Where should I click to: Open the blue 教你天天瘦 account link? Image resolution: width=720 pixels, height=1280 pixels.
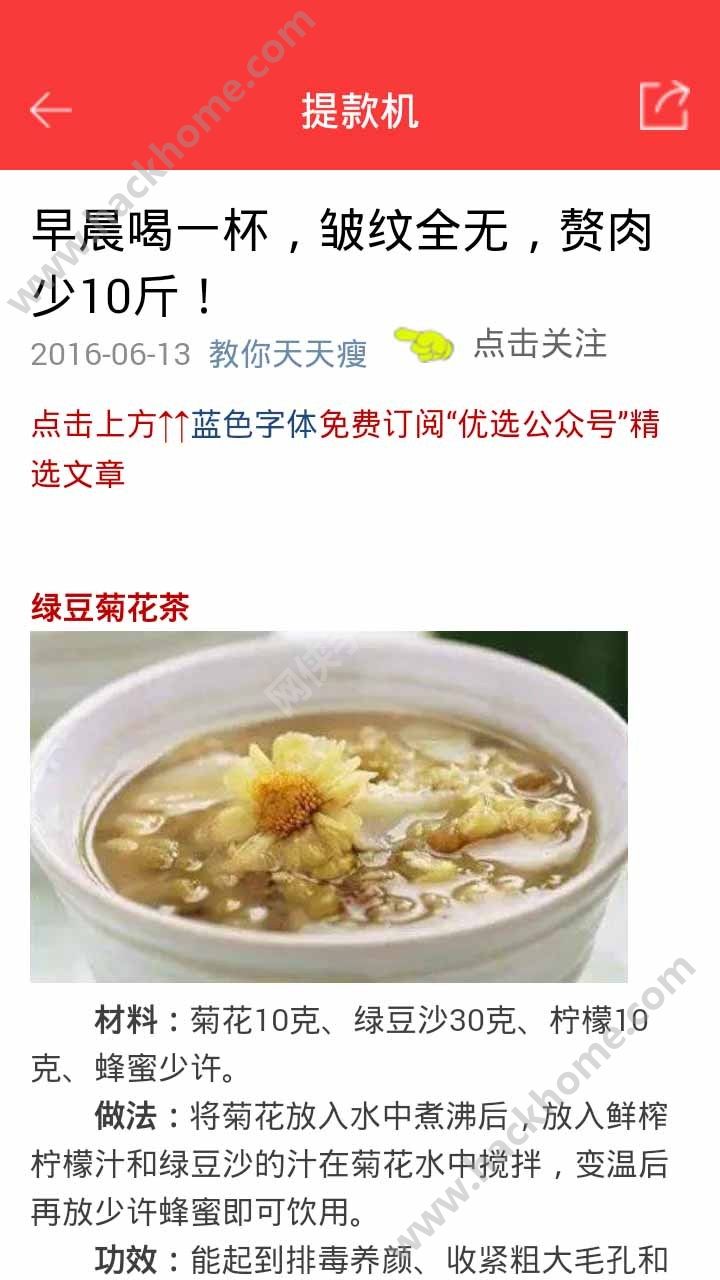[x=288, y=354]
